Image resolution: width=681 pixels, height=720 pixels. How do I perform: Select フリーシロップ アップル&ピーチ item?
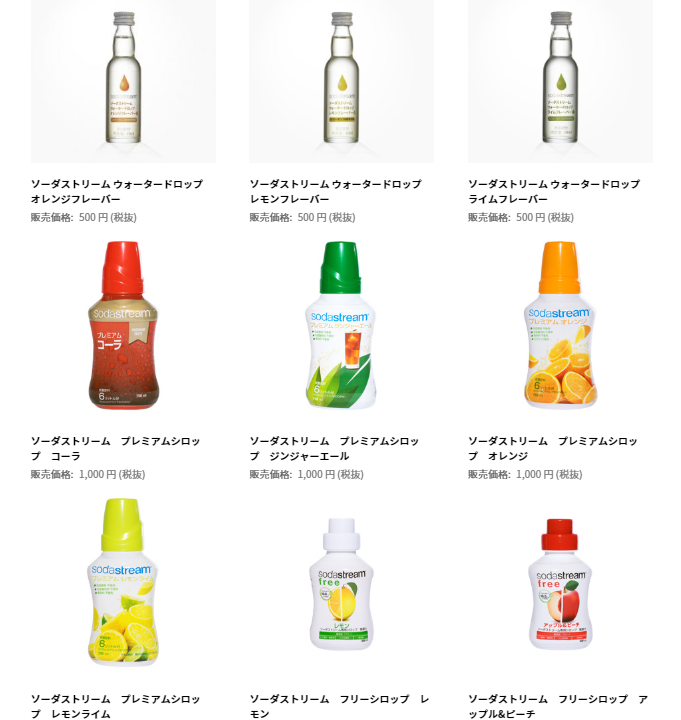(x=560, y=583)
